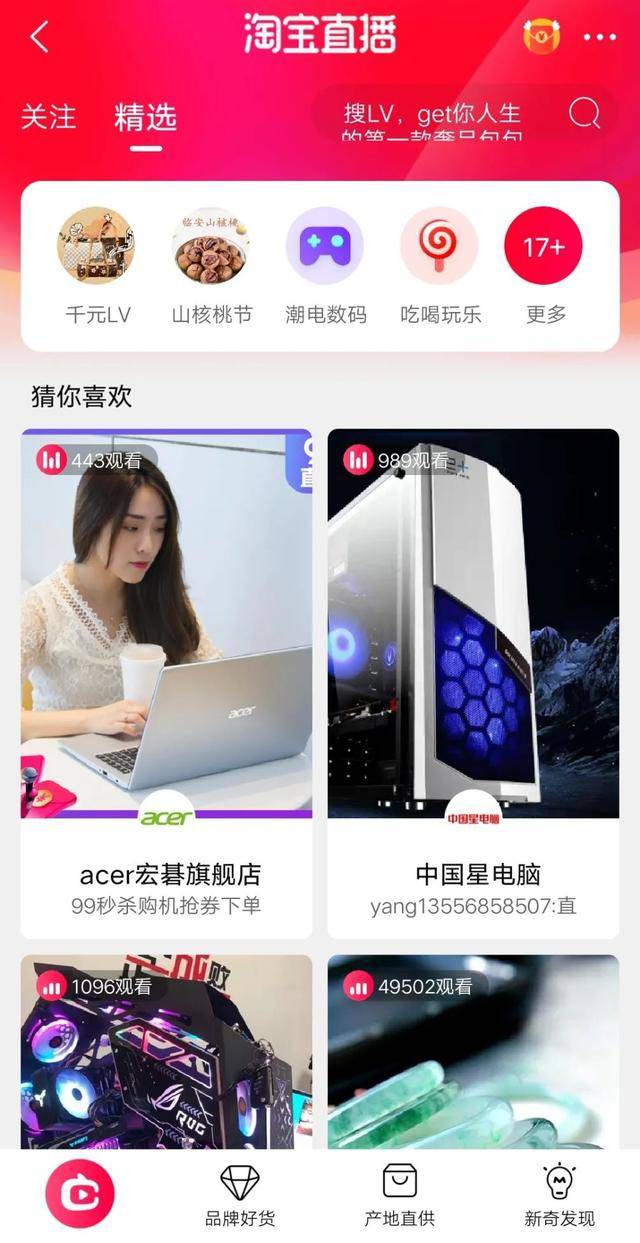
Task: Open the 千元LV category
Action: (98, 264)
